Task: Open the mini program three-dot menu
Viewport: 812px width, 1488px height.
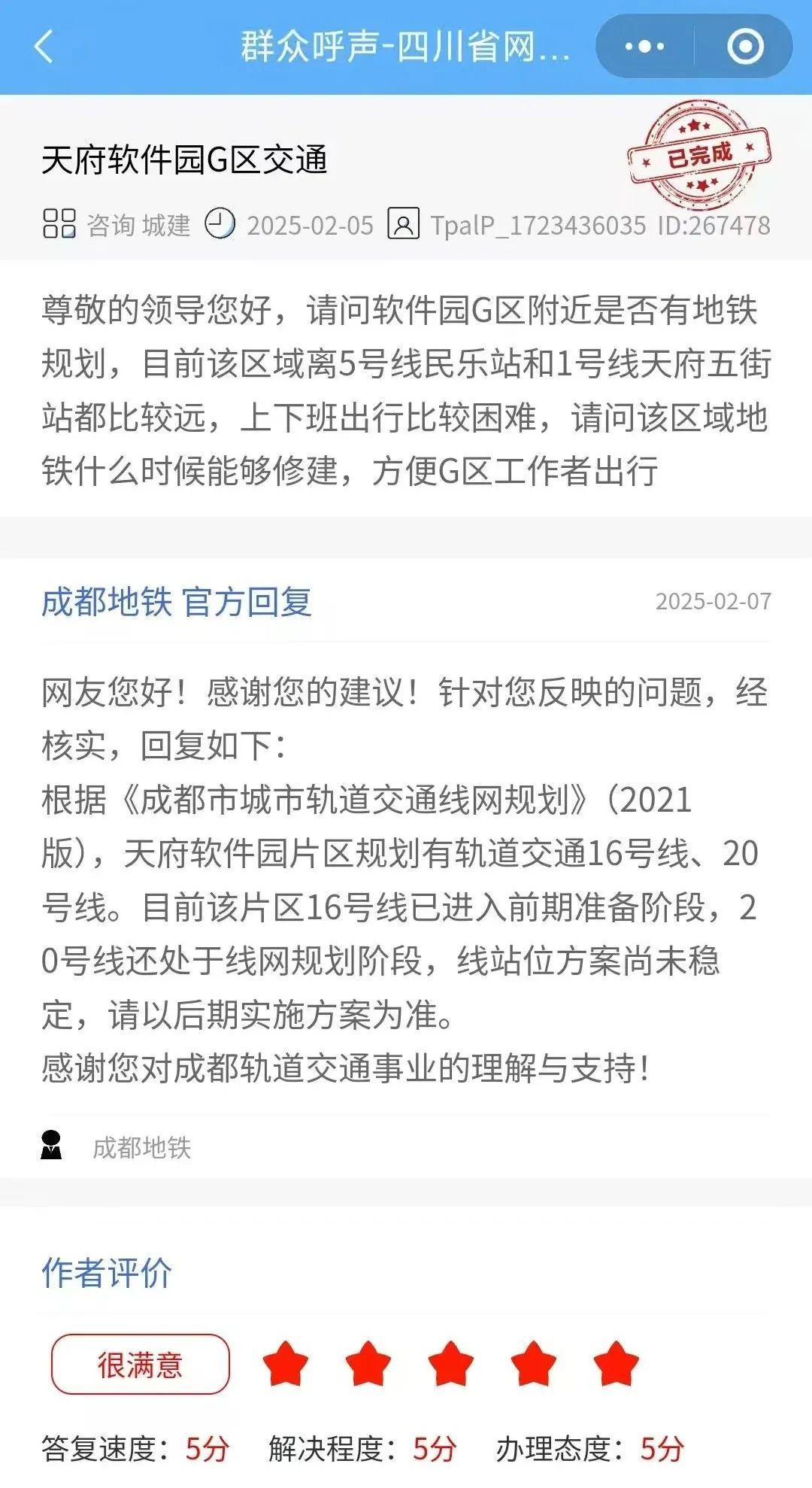Action: pyautogui.click(x=644, y=47)
